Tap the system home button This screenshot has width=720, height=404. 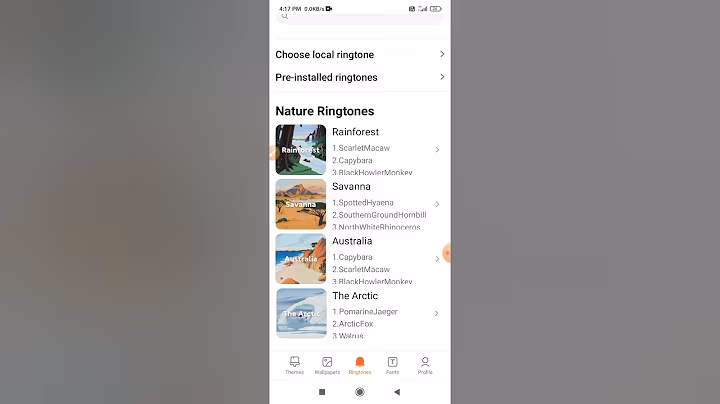[360, 392]
